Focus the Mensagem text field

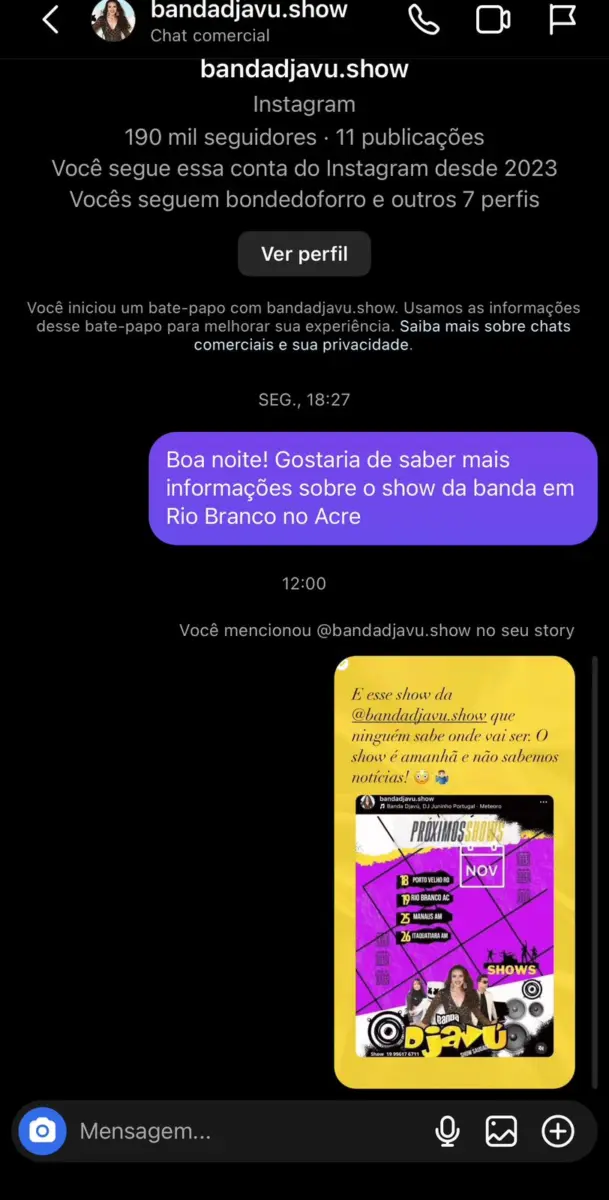pos(240,1131)
